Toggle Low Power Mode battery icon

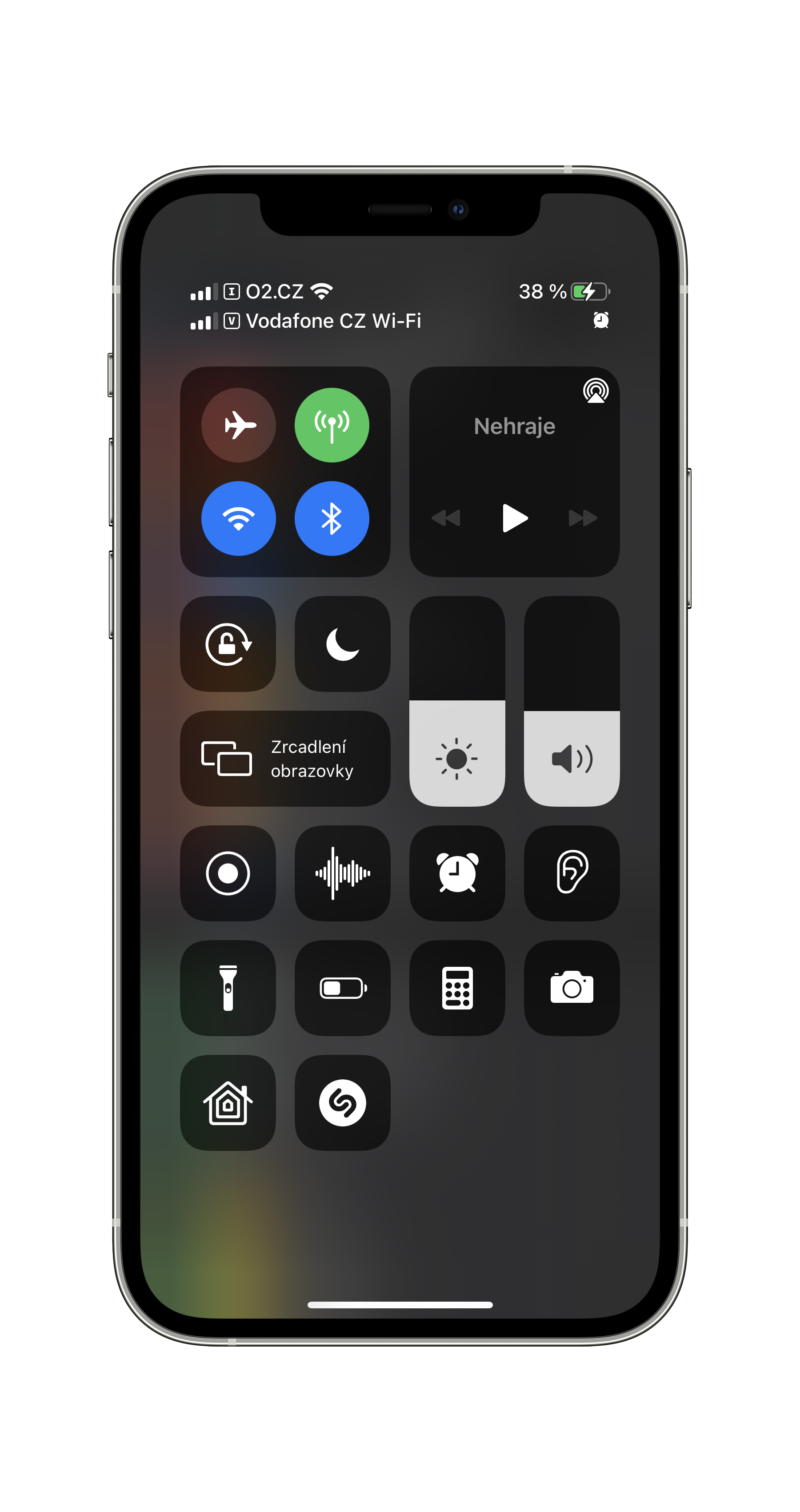[343, 988]
